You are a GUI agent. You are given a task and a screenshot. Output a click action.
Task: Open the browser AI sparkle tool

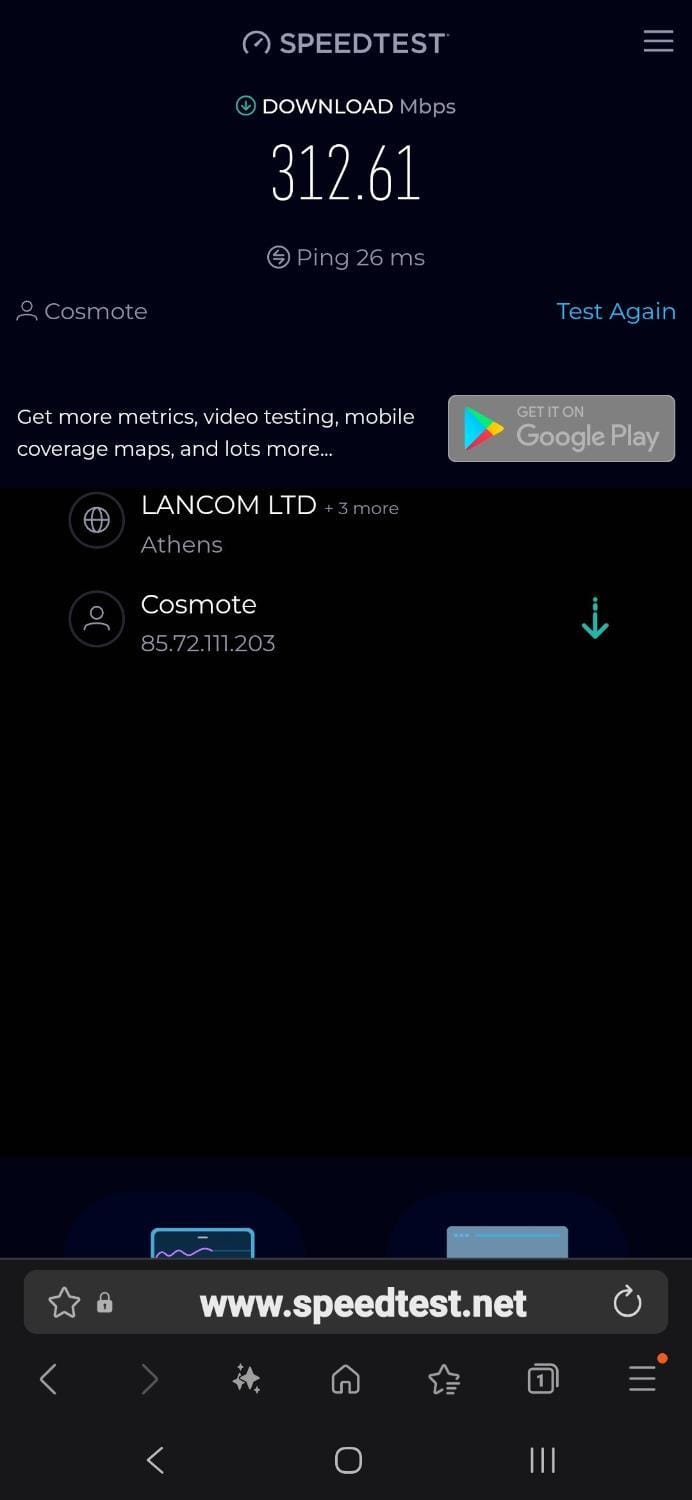246,1380
